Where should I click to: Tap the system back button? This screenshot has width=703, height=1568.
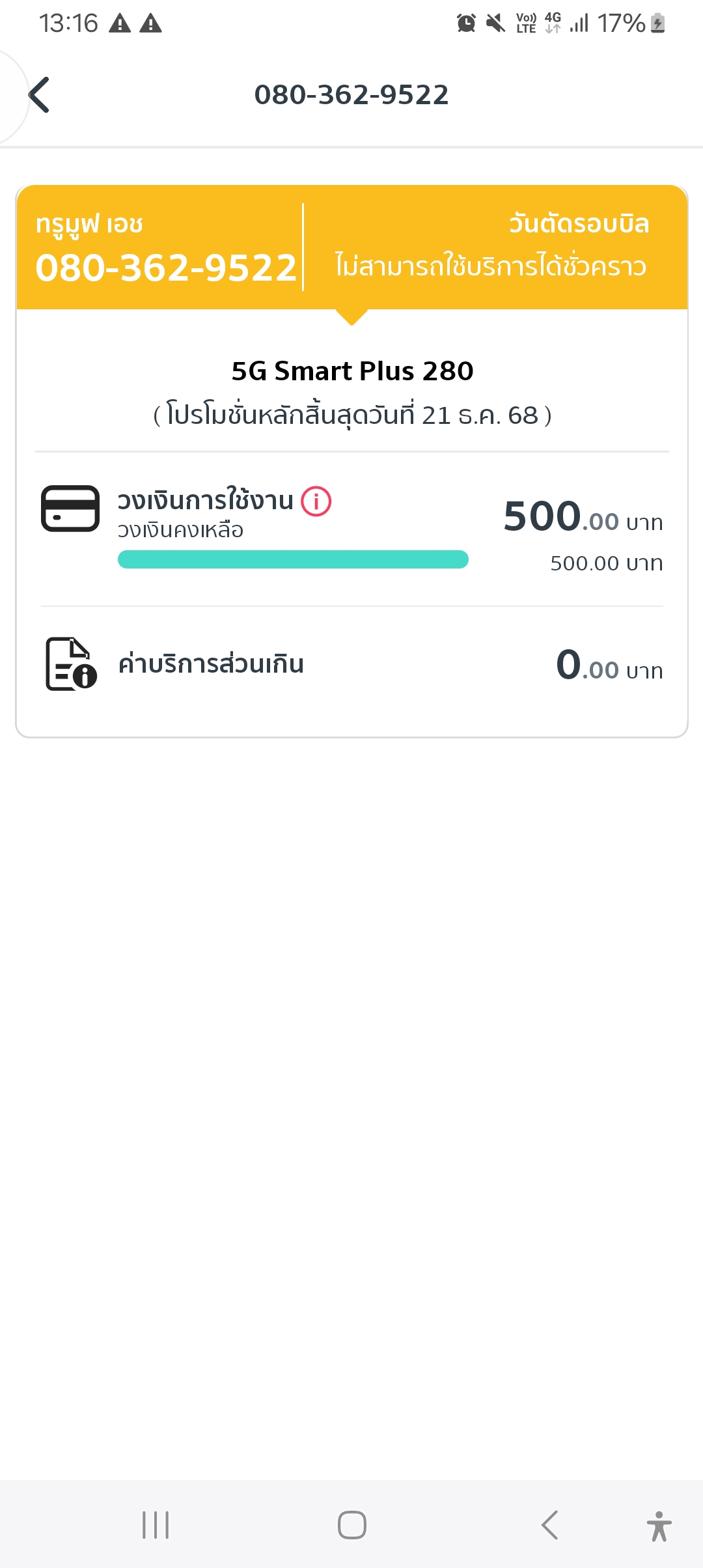tap(549, 1525)
